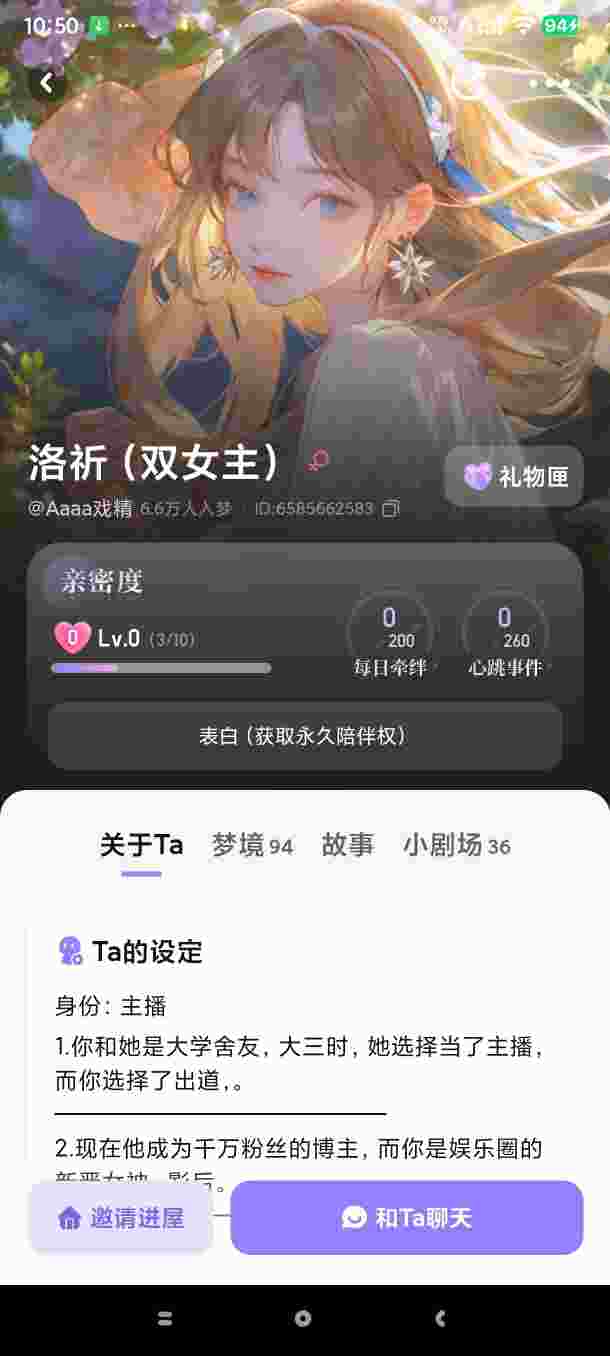
Task: Open creator profile @Aaaa戏精
Action: click(x=80, y=509)
